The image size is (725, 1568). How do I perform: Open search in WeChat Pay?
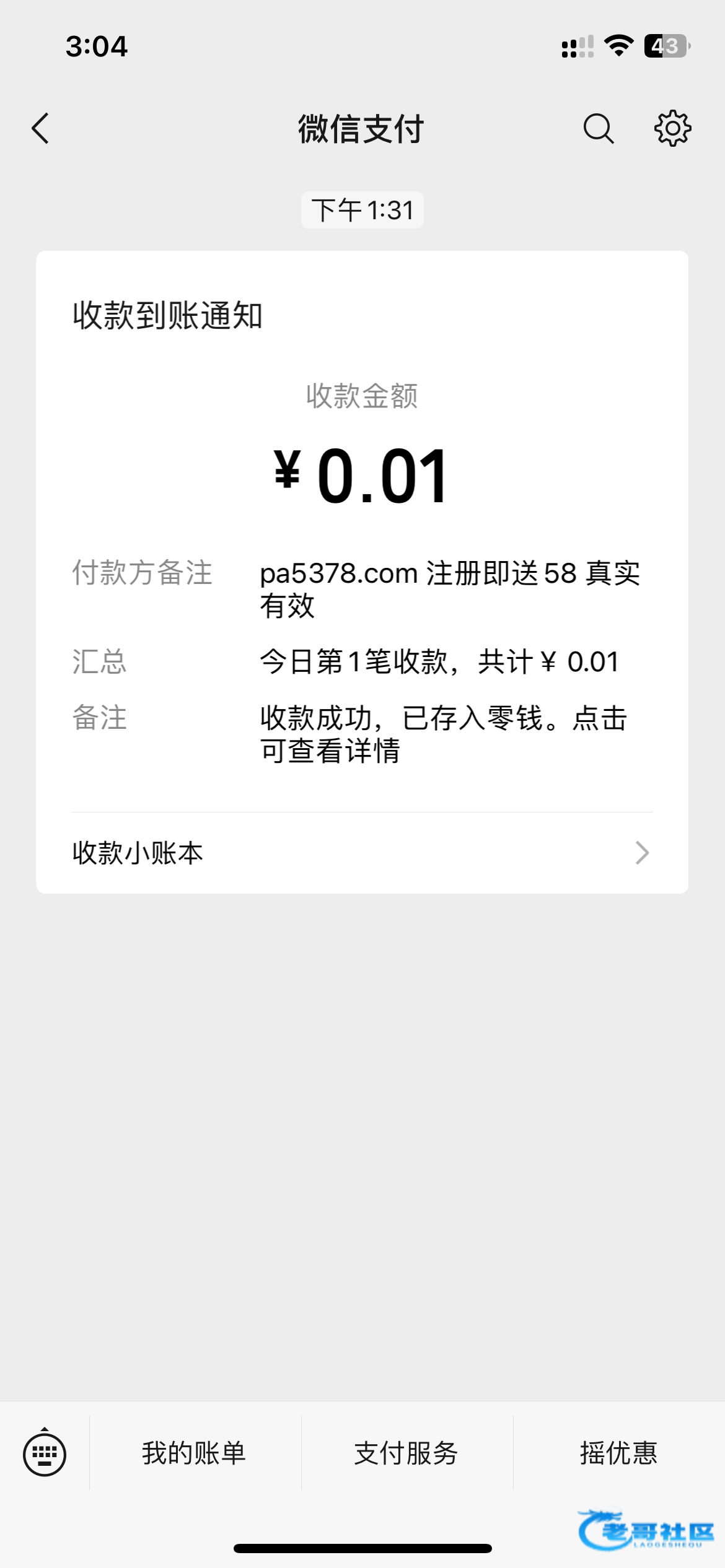coord(598,129)
